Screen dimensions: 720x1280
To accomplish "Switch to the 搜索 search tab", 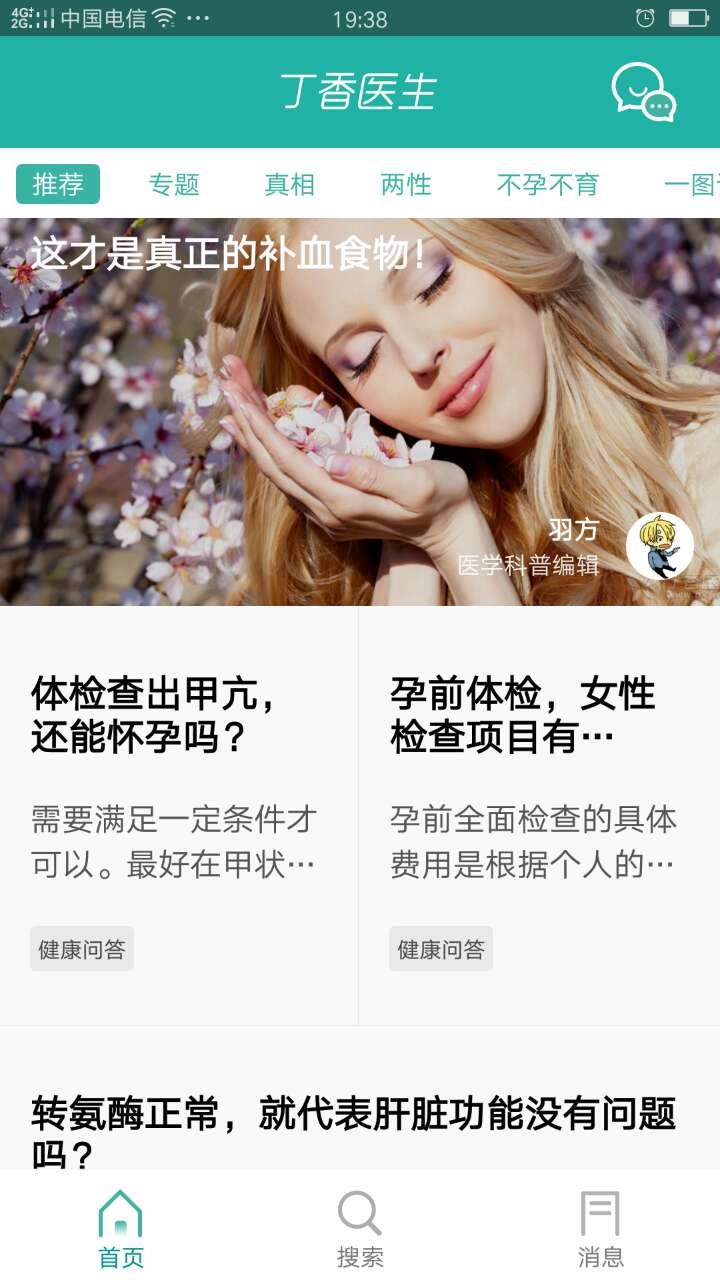I will pyautogui.click(x=360, y=1228).
